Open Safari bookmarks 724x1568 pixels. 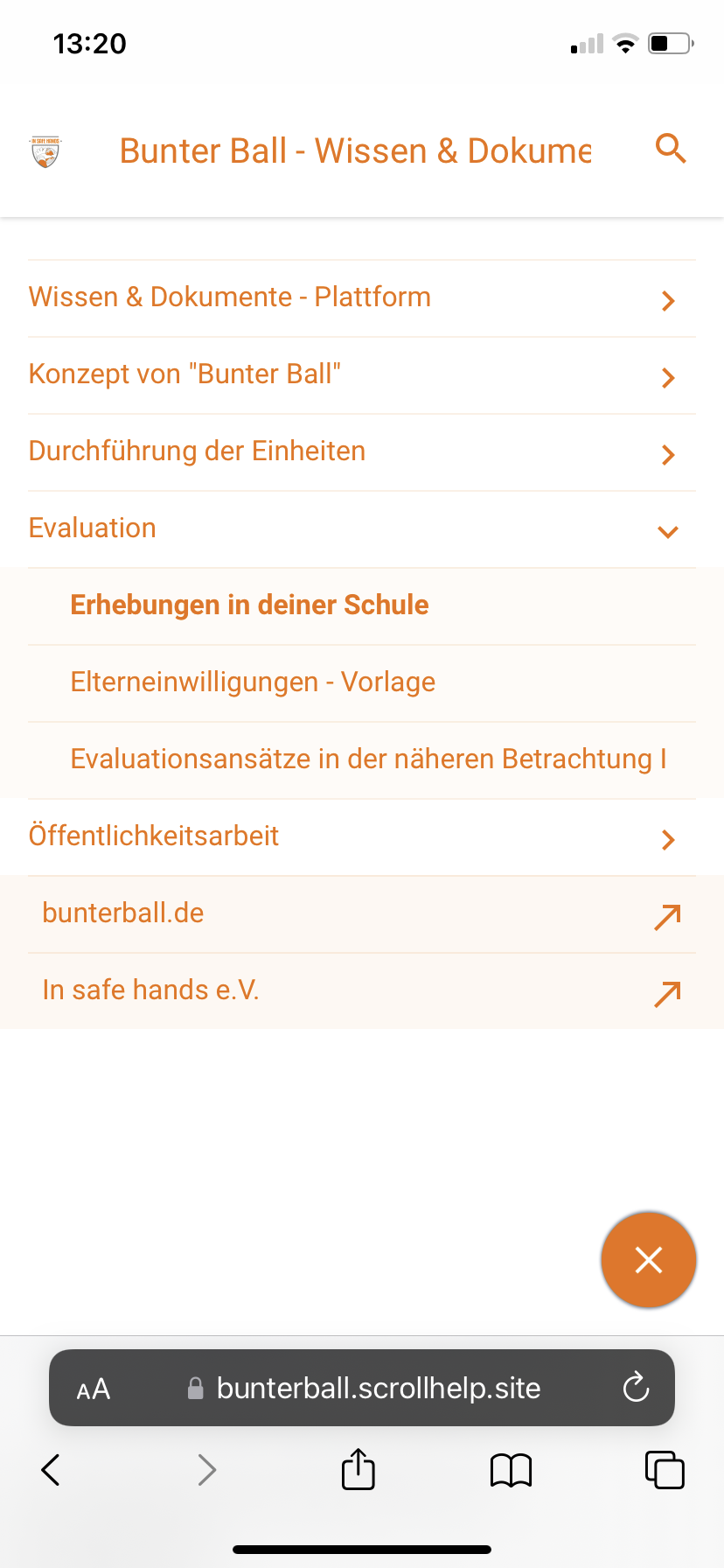click(x=511, y=1470)
